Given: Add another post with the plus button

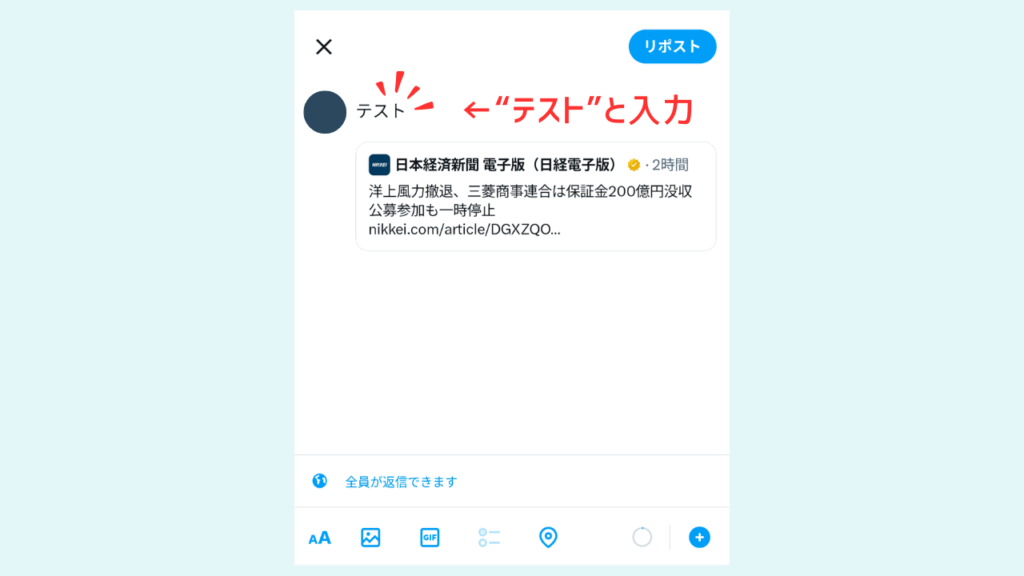Looking at the screenshot, I should 699,537.
